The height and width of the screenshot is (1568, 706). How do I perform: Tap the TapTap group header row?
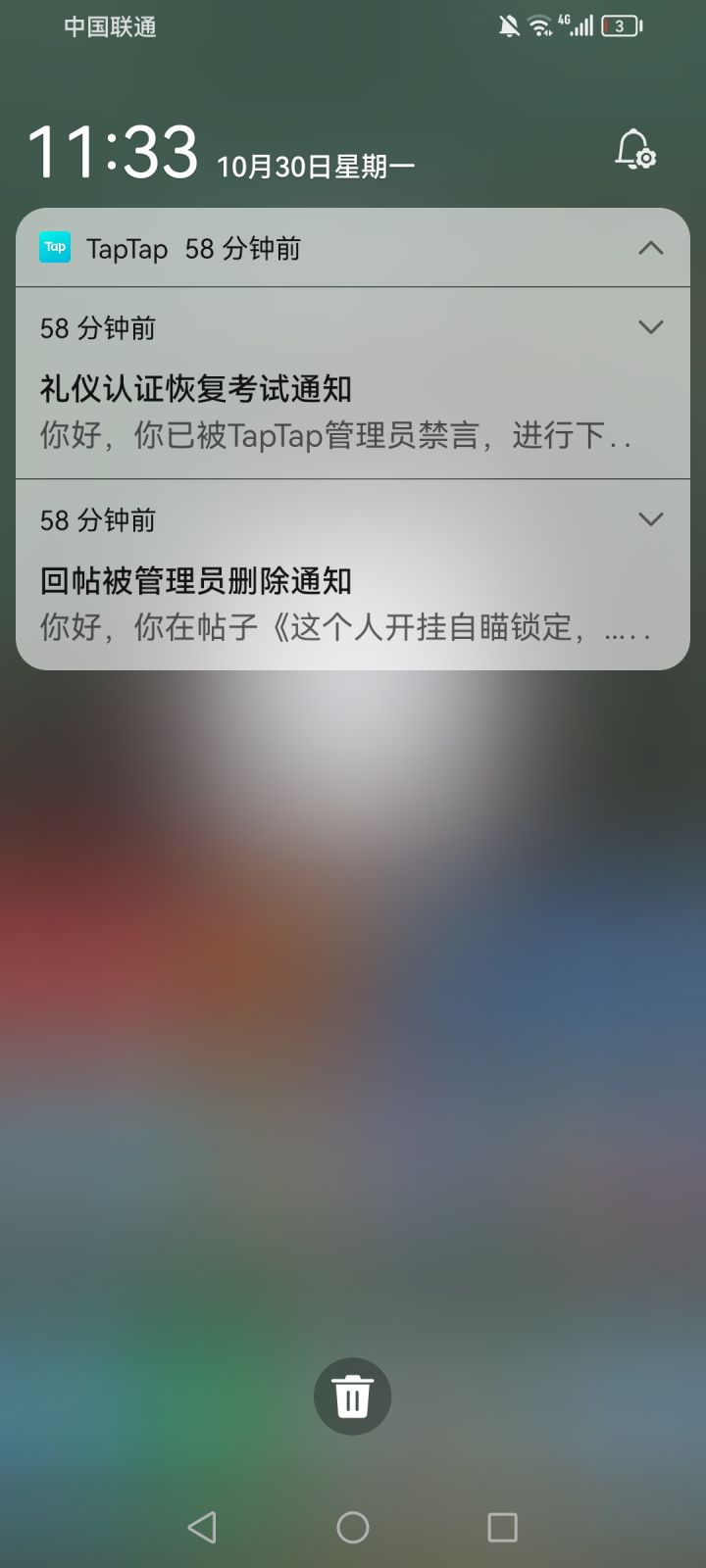click(x=294, y=247)
